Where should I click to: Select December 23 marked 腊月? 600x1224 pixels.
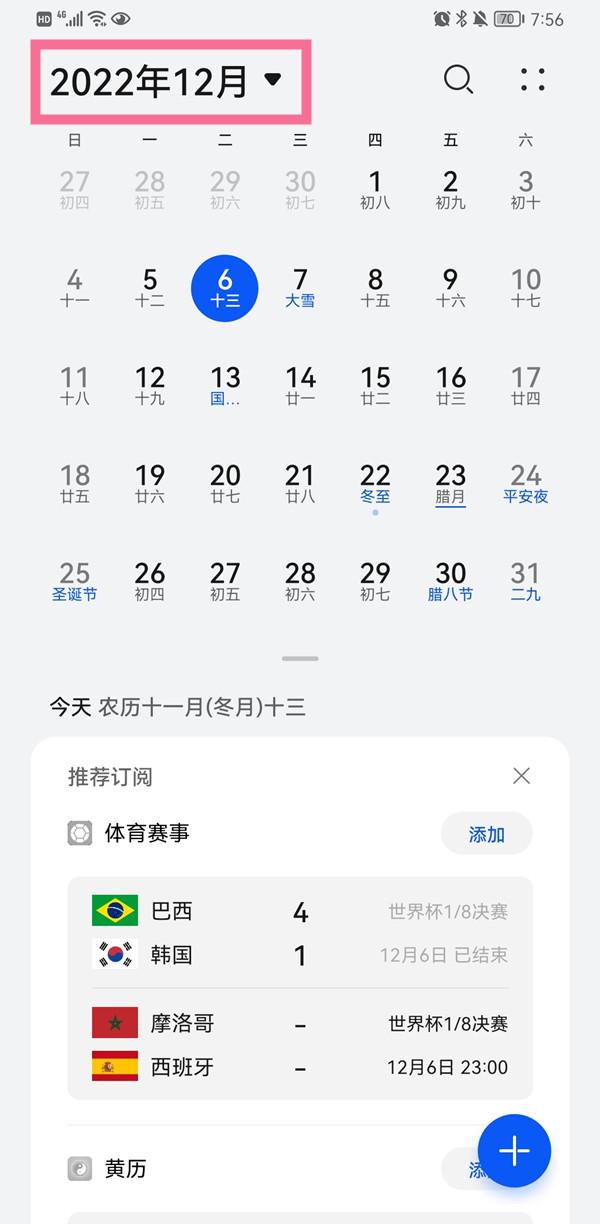coord(450,483)
